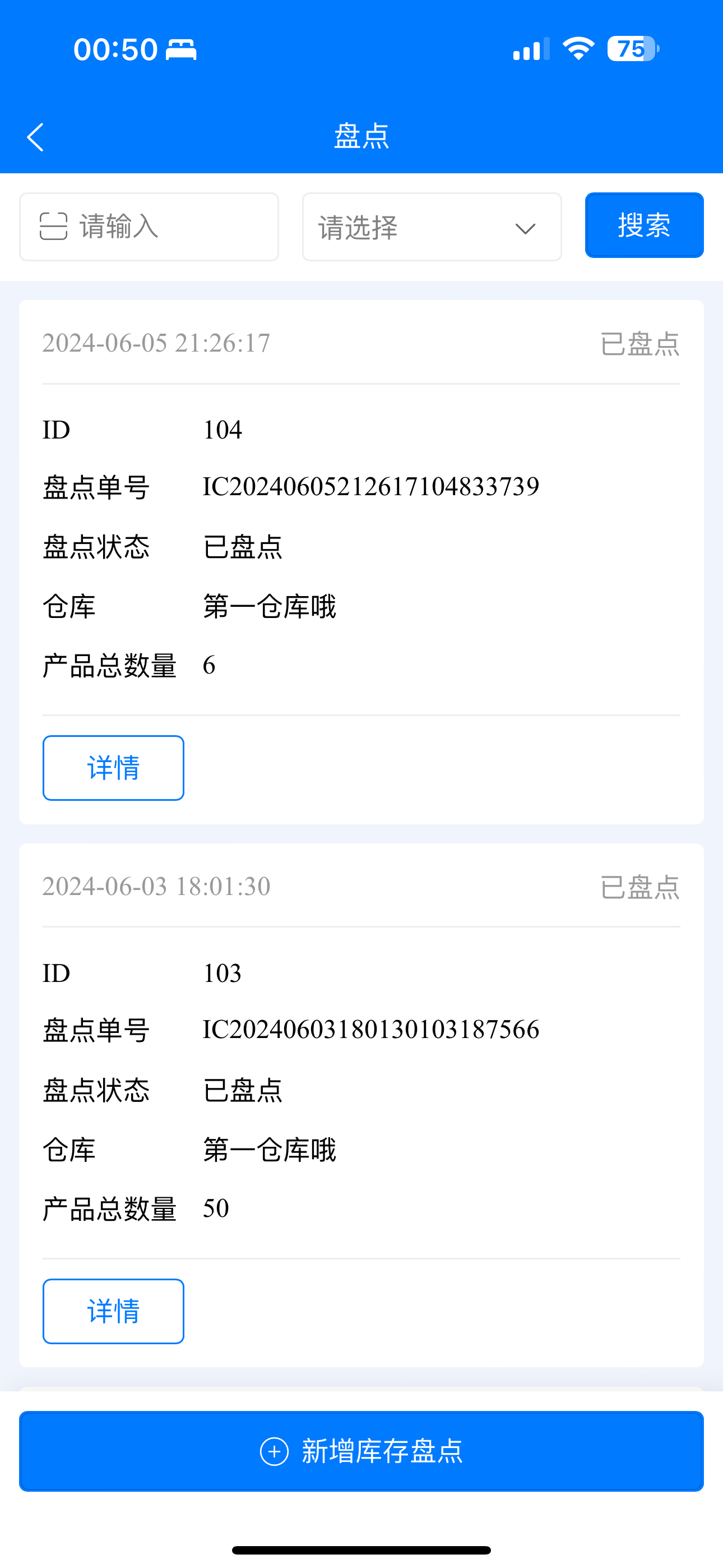Screen dimensions: 723x1568
Task: Open 详情 for inventory ID 103
Action: (113, 1311)
